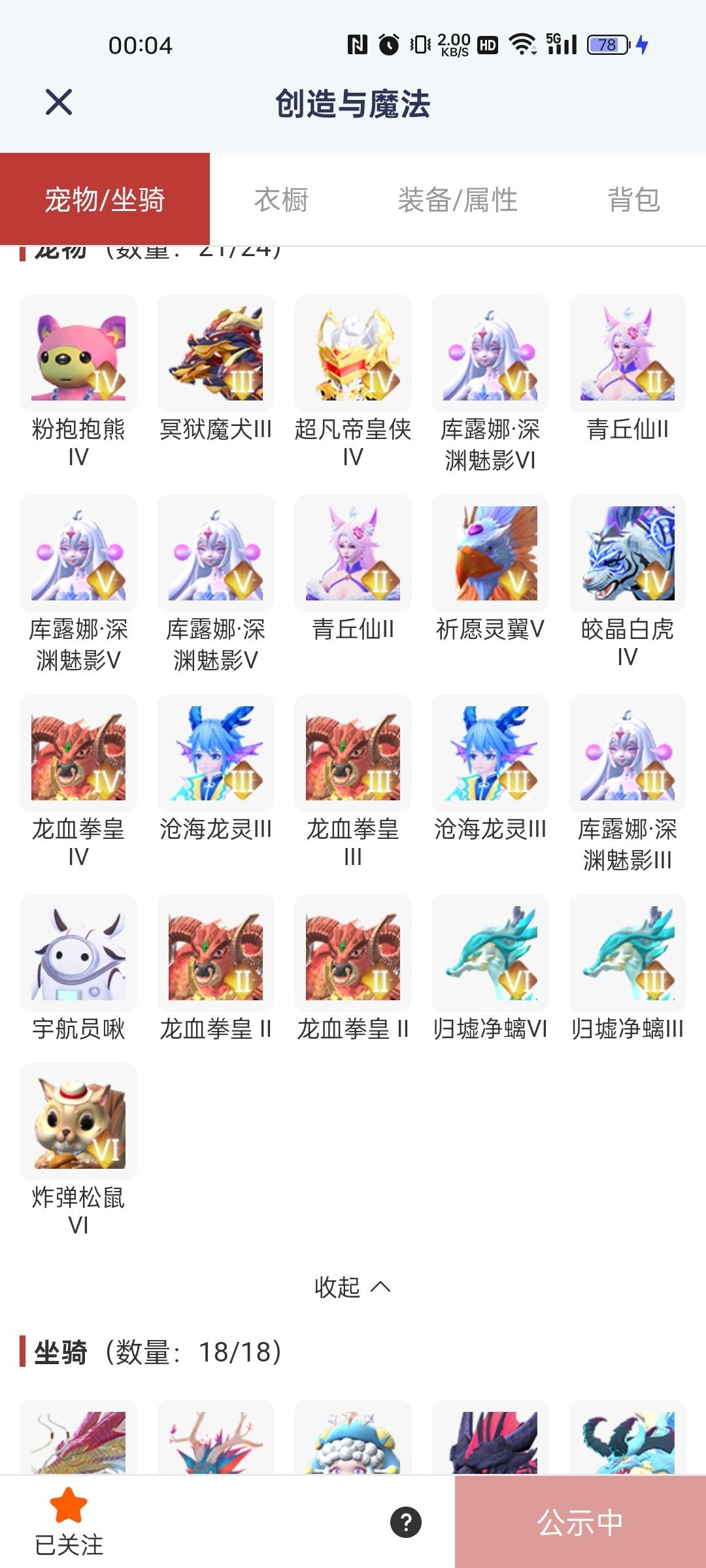Open the 超凡帝皇侠 IV pet
The width and height of the screenshot is (706, 1568).
[353, 353]
